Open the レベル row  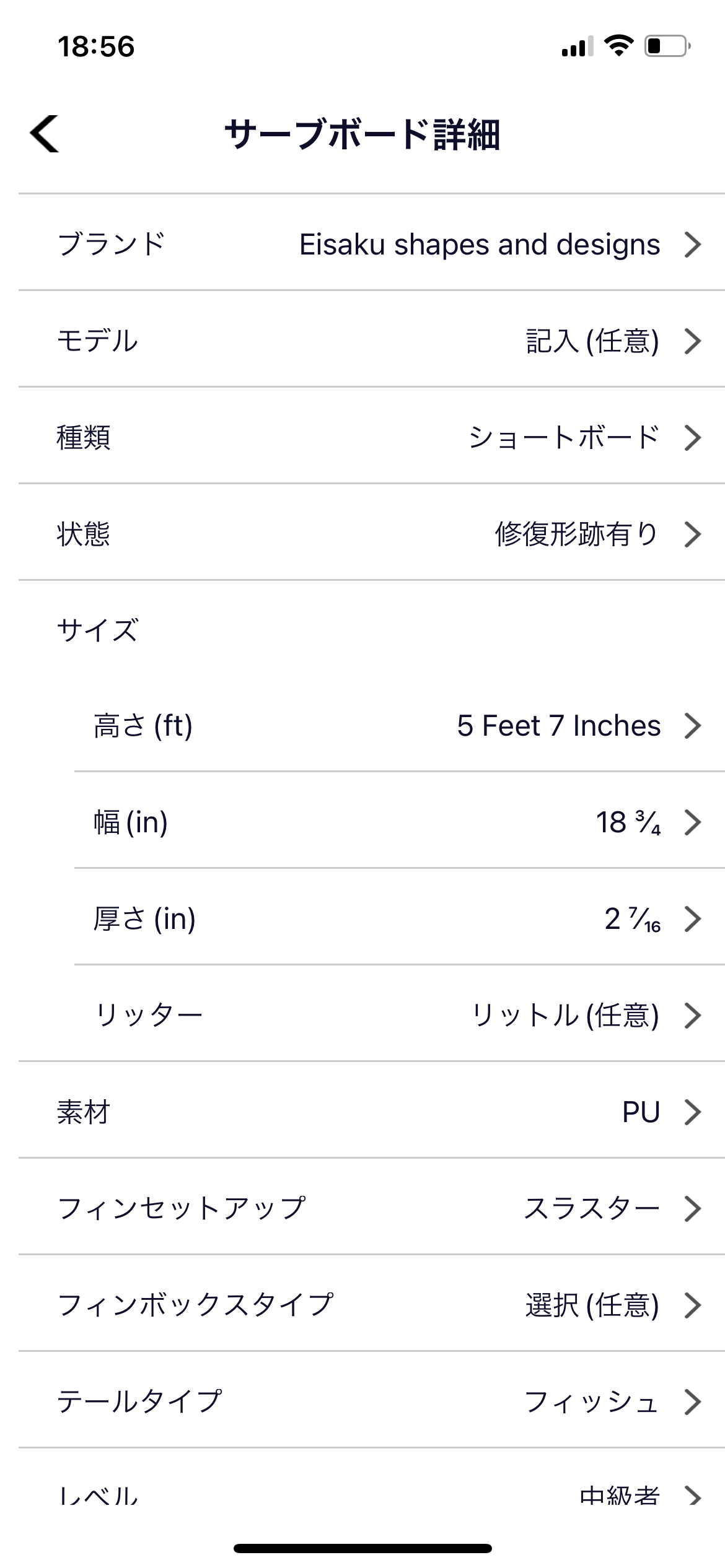click(x=372, y=1494)
